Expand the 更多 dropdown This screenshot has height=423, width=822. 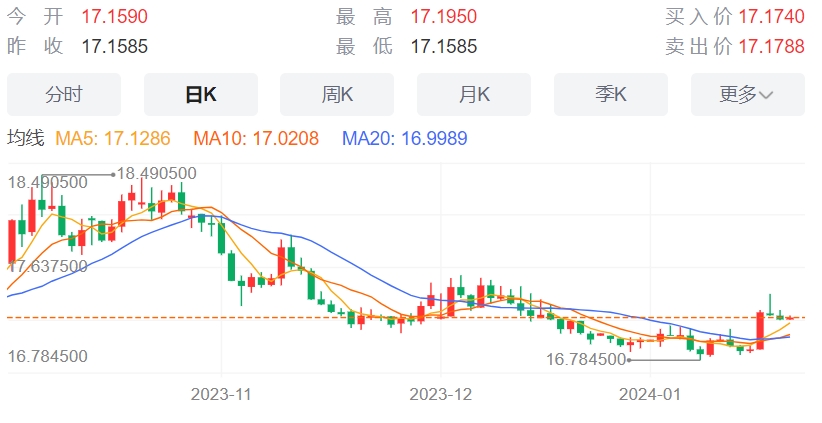coord(747,95)
